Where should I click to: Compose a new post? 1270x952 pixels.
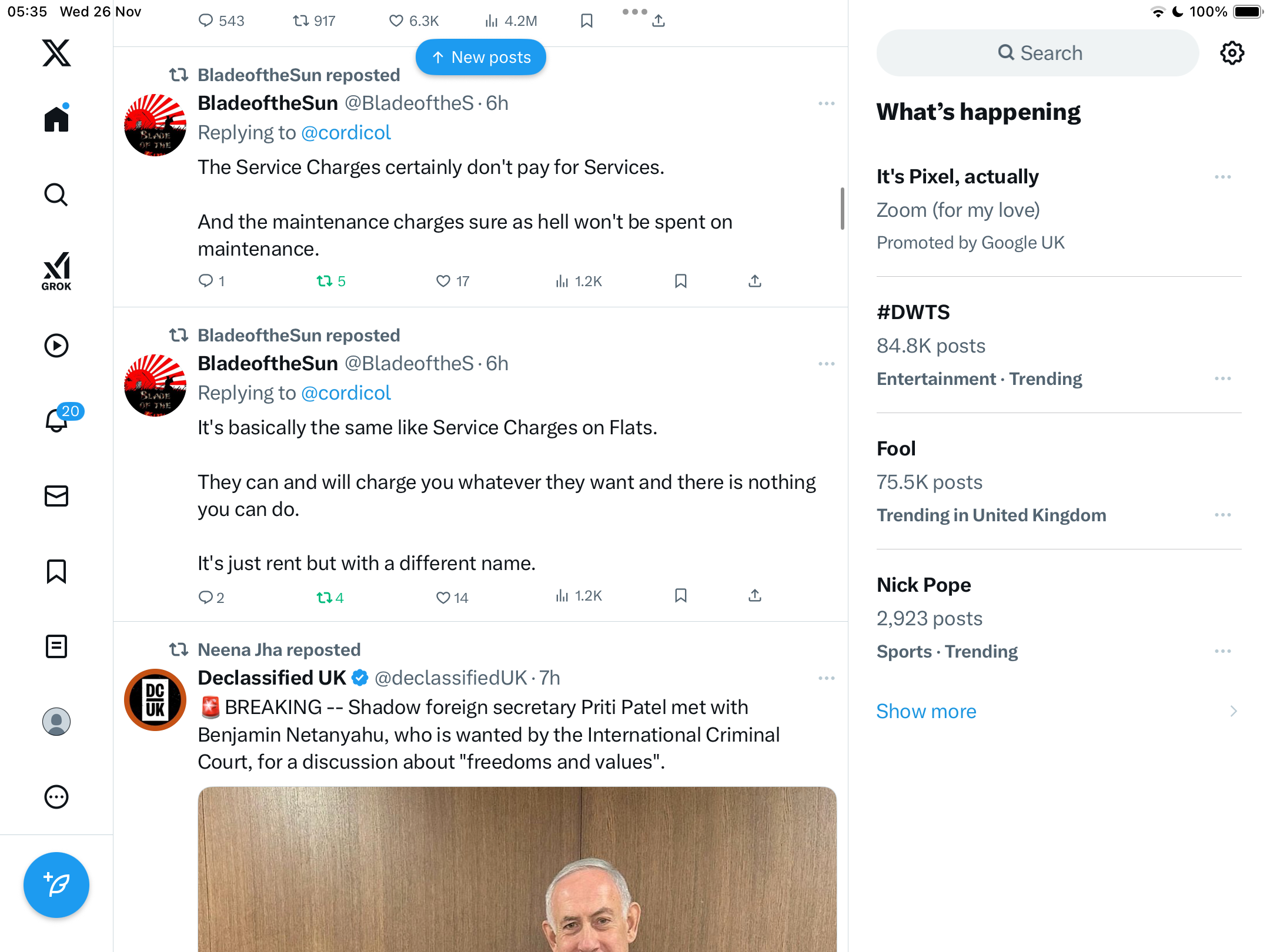pos(56,884)
